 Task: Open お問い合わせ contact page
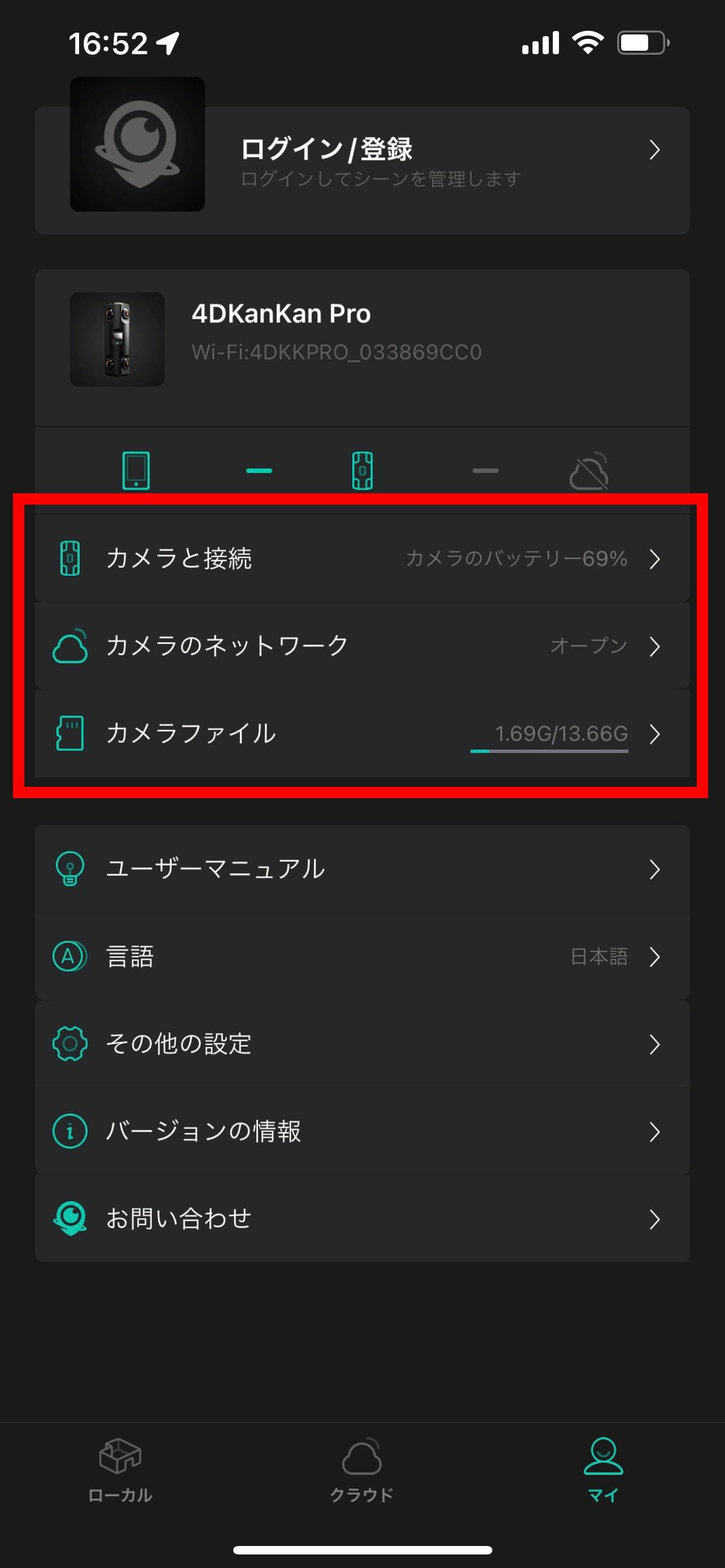click(x=361, y=1219)
